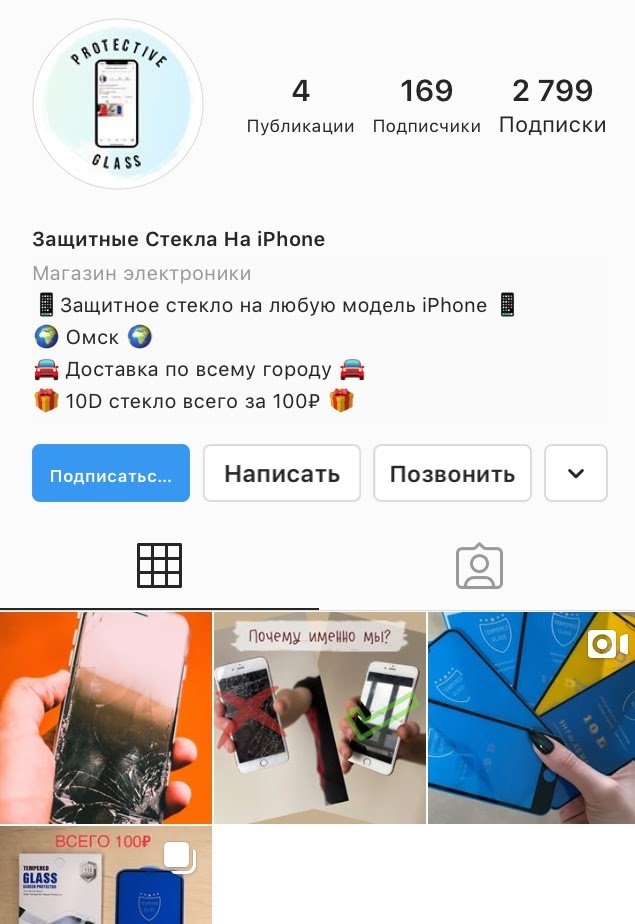Image resolution: width=635 pixels, height=924 pixels.
Task: Open the 'Почему именно мы?' post
Action: tap(319, 717)
